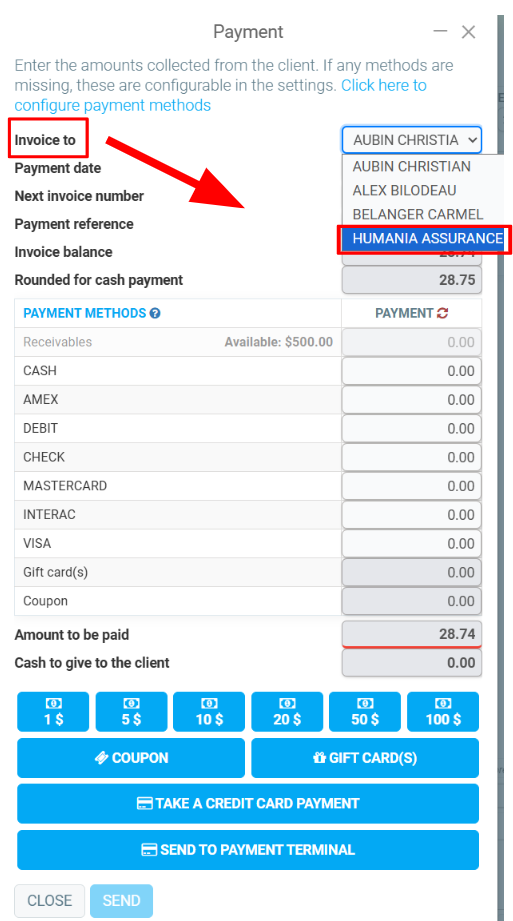Take a credit card payment
The image size is (513, 921).
tap(248, 804)
